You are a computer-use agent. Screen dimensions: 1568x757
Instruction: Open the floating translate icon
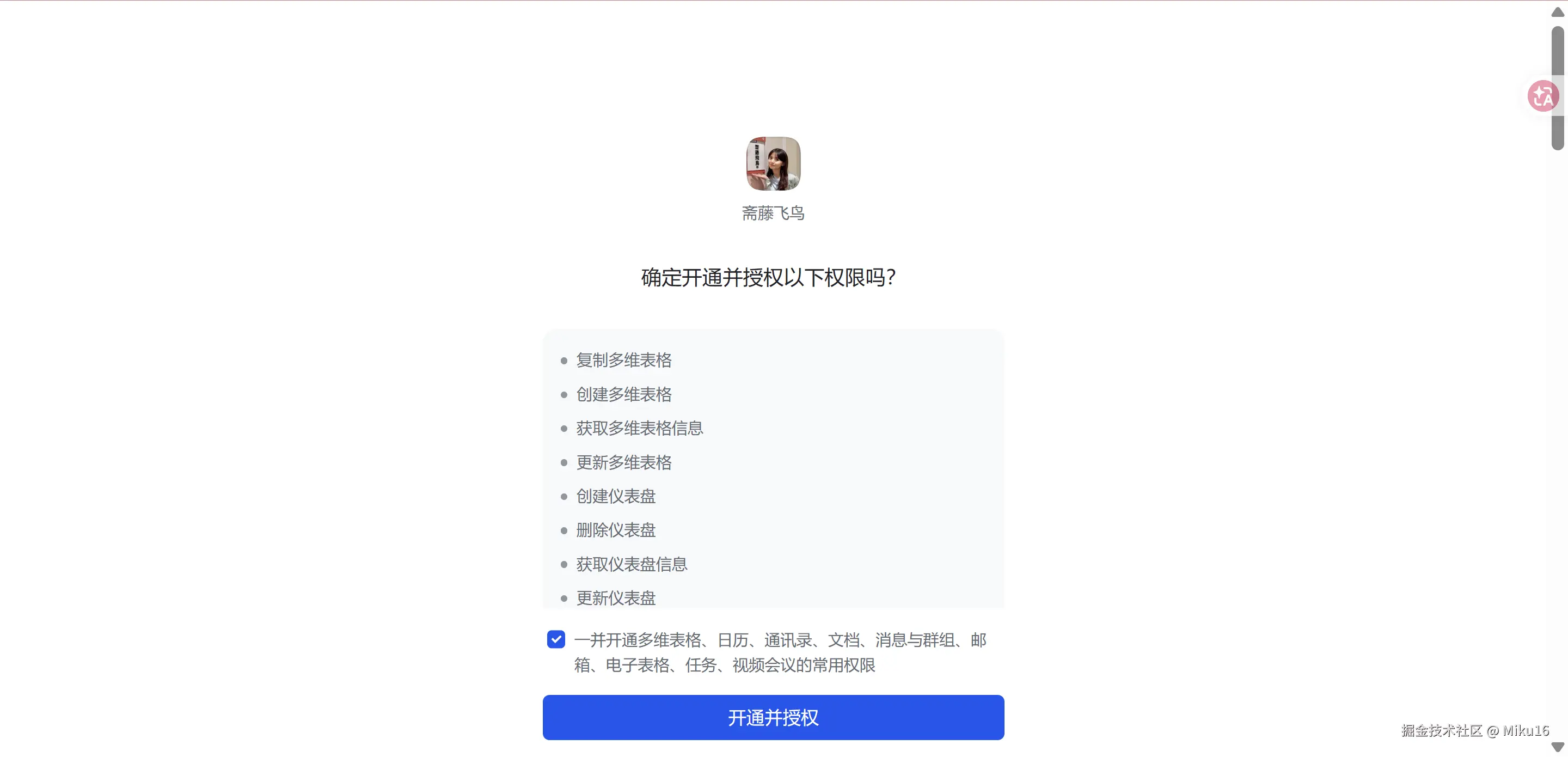click(x=1543, y=96)
